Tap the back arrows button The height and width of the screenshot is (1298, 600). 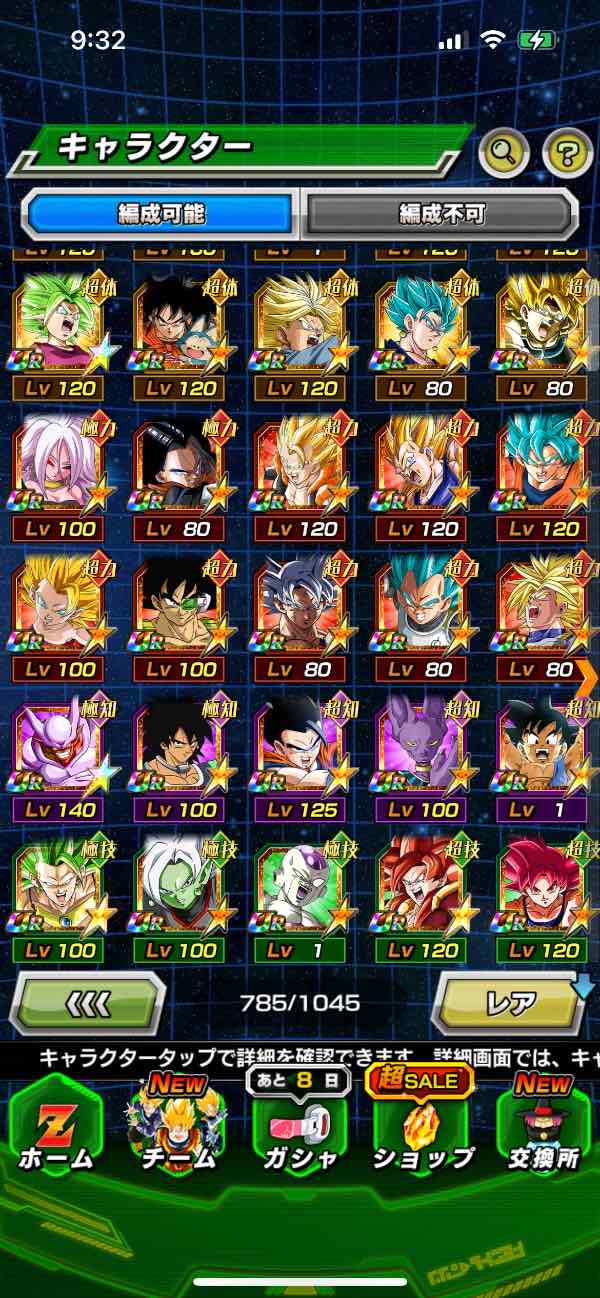(87, 1003)
